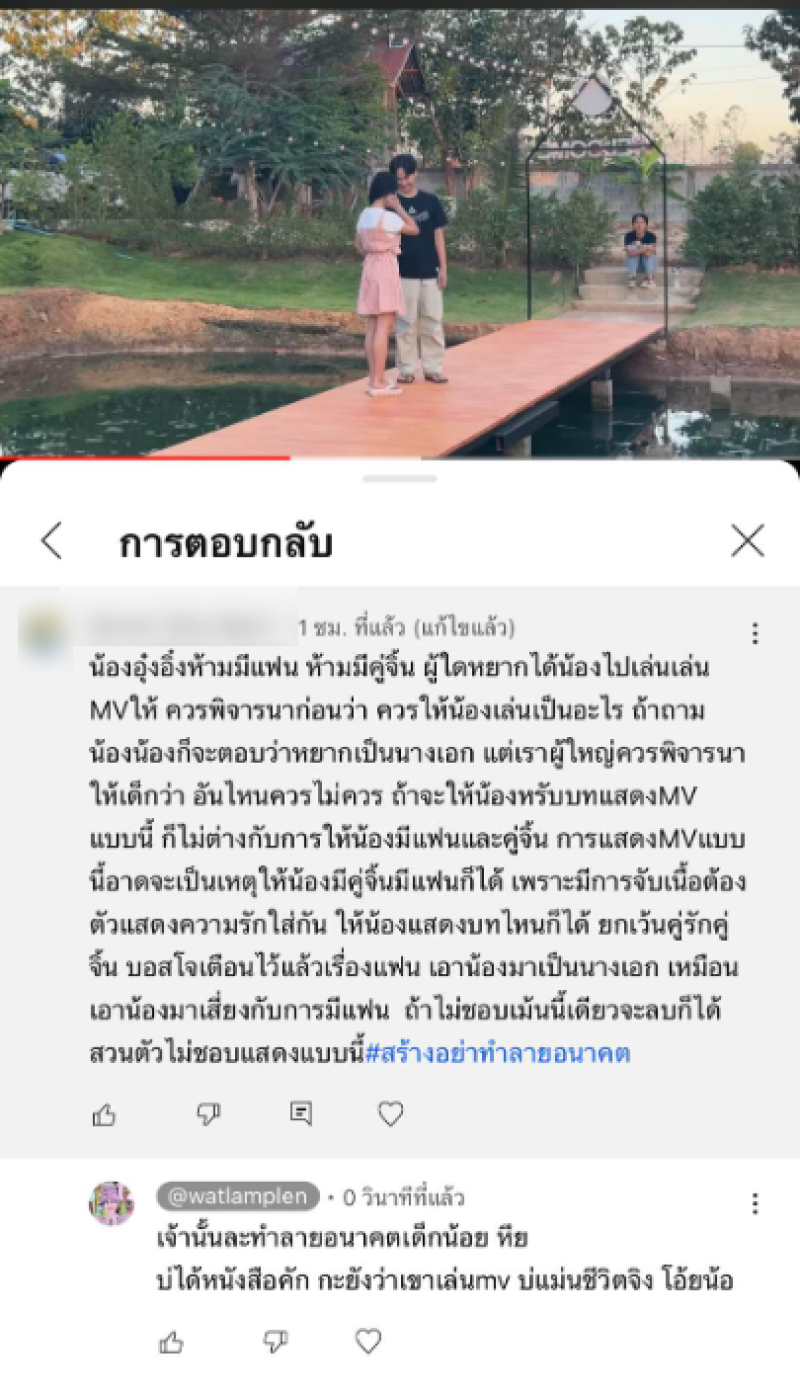
Task: Like the long main comment
Action: [104, 1115]
